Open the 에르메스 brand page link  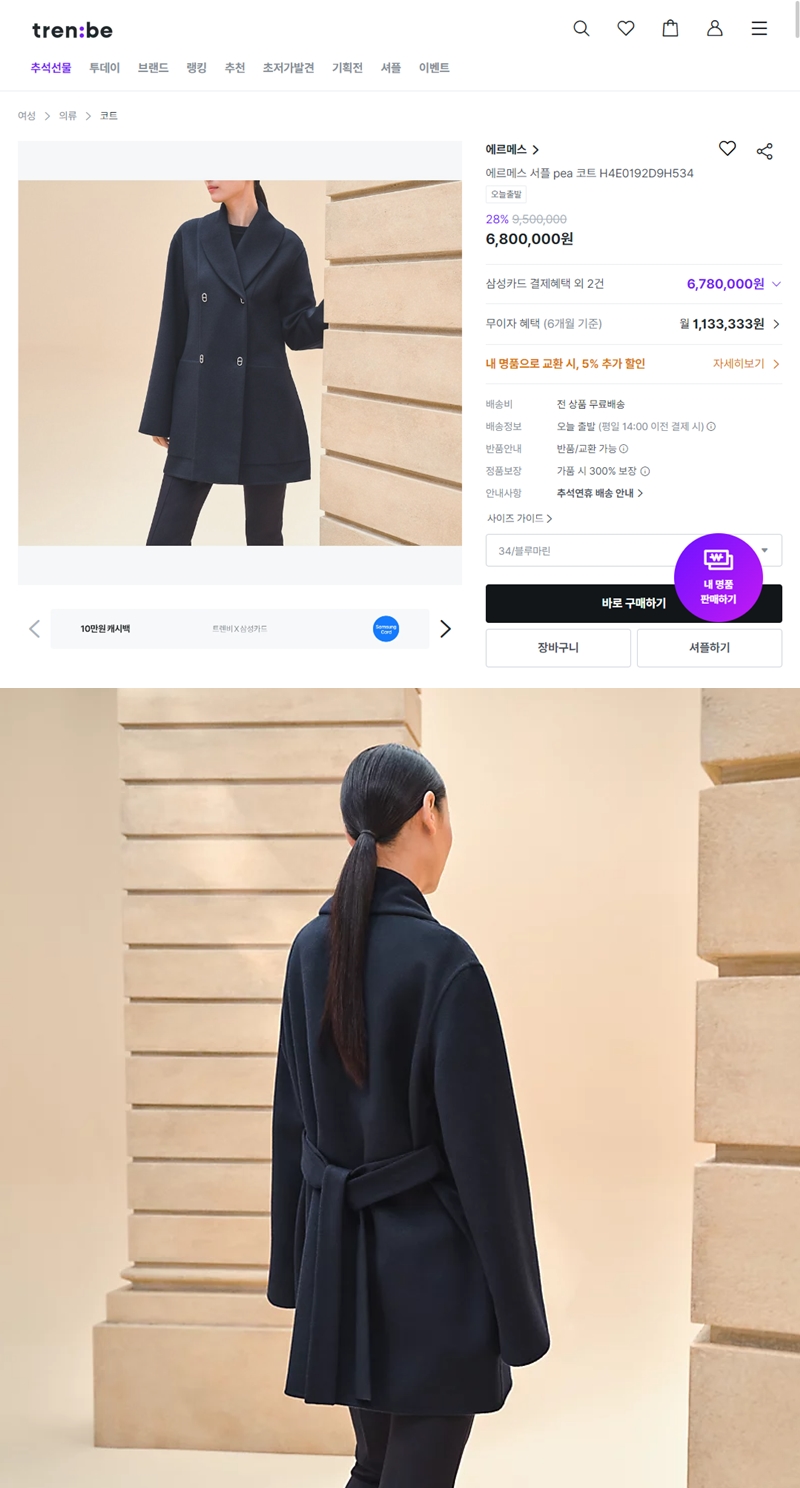[x=512, y=149]
